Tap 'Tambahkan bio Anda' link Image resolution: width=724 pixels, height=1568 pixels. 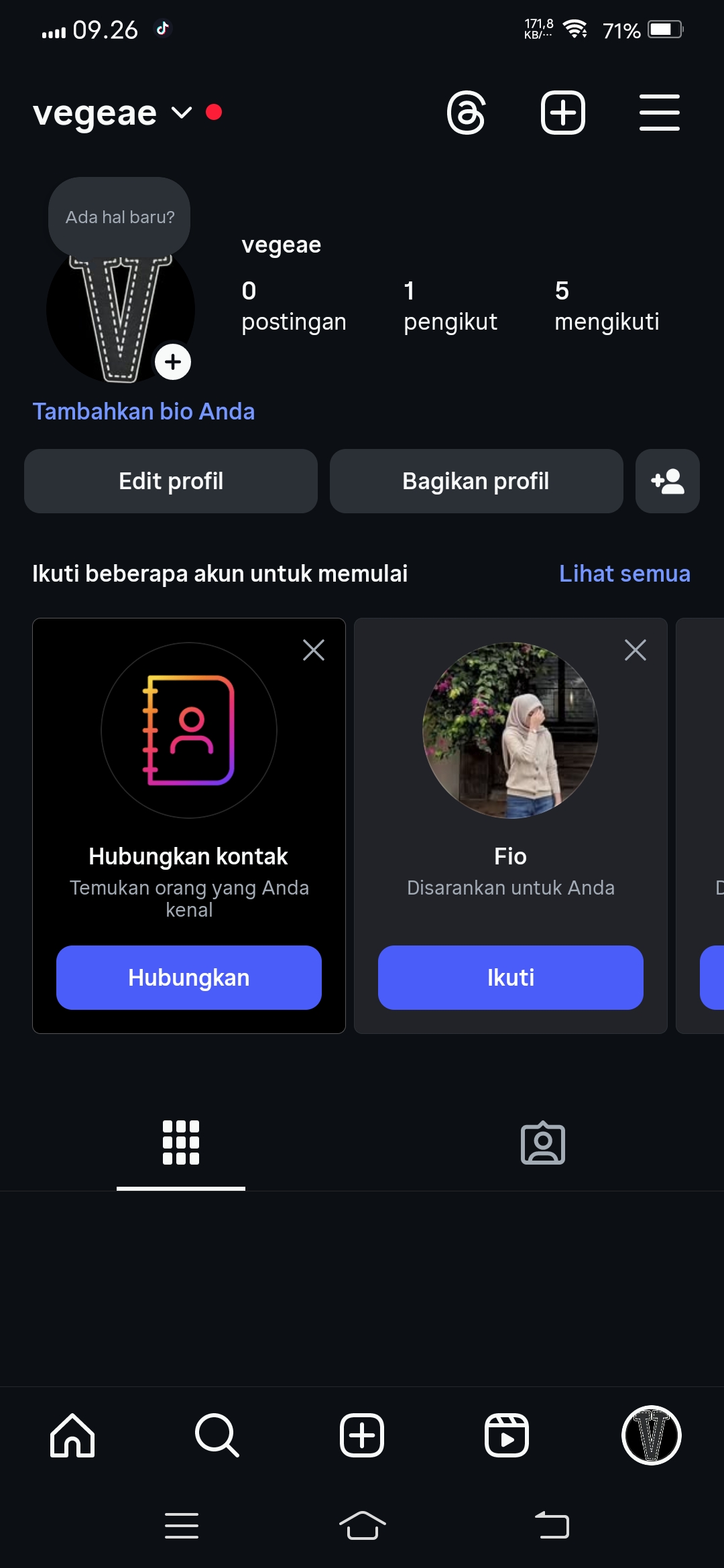click(143, 411)
